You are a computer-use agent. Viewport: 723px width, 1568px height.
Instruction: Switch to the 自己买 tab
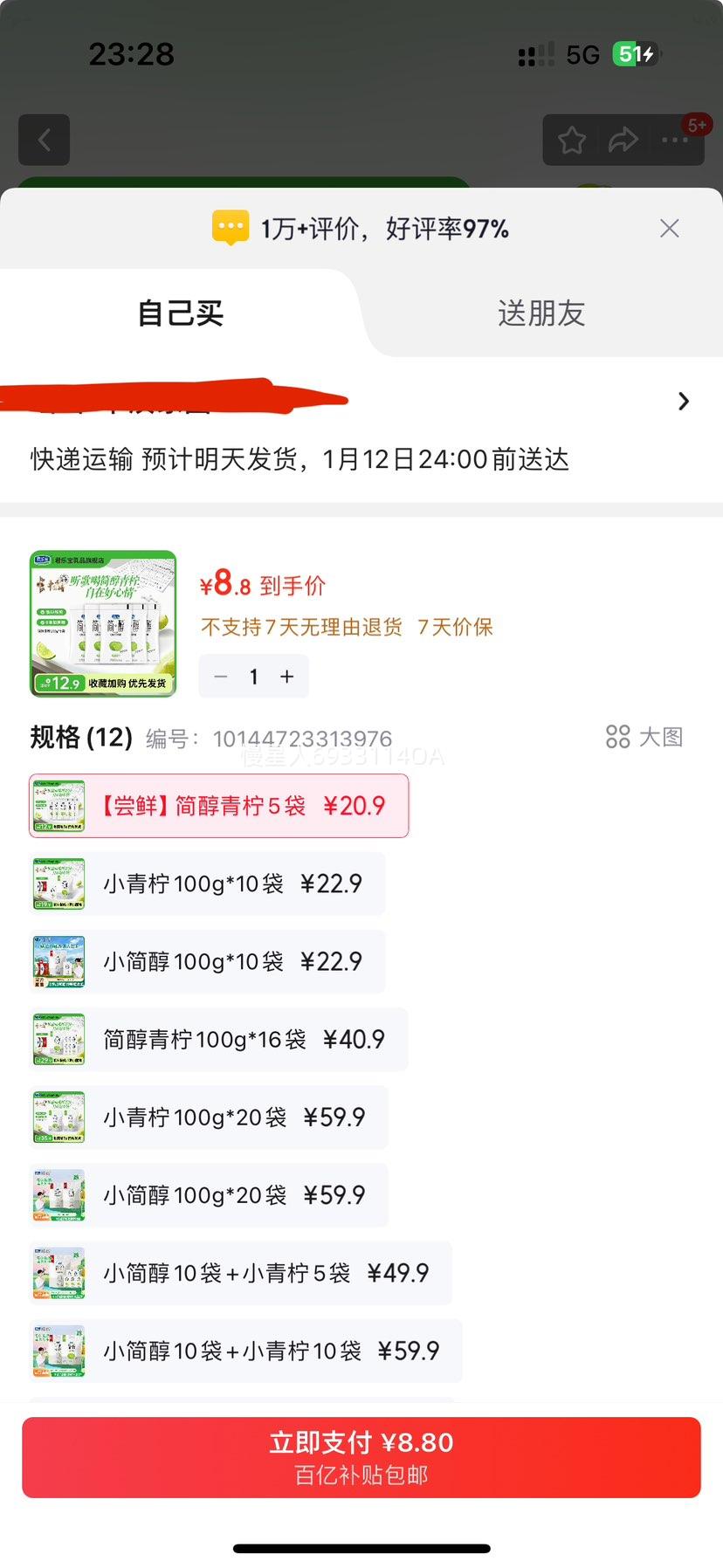(179, 313)
